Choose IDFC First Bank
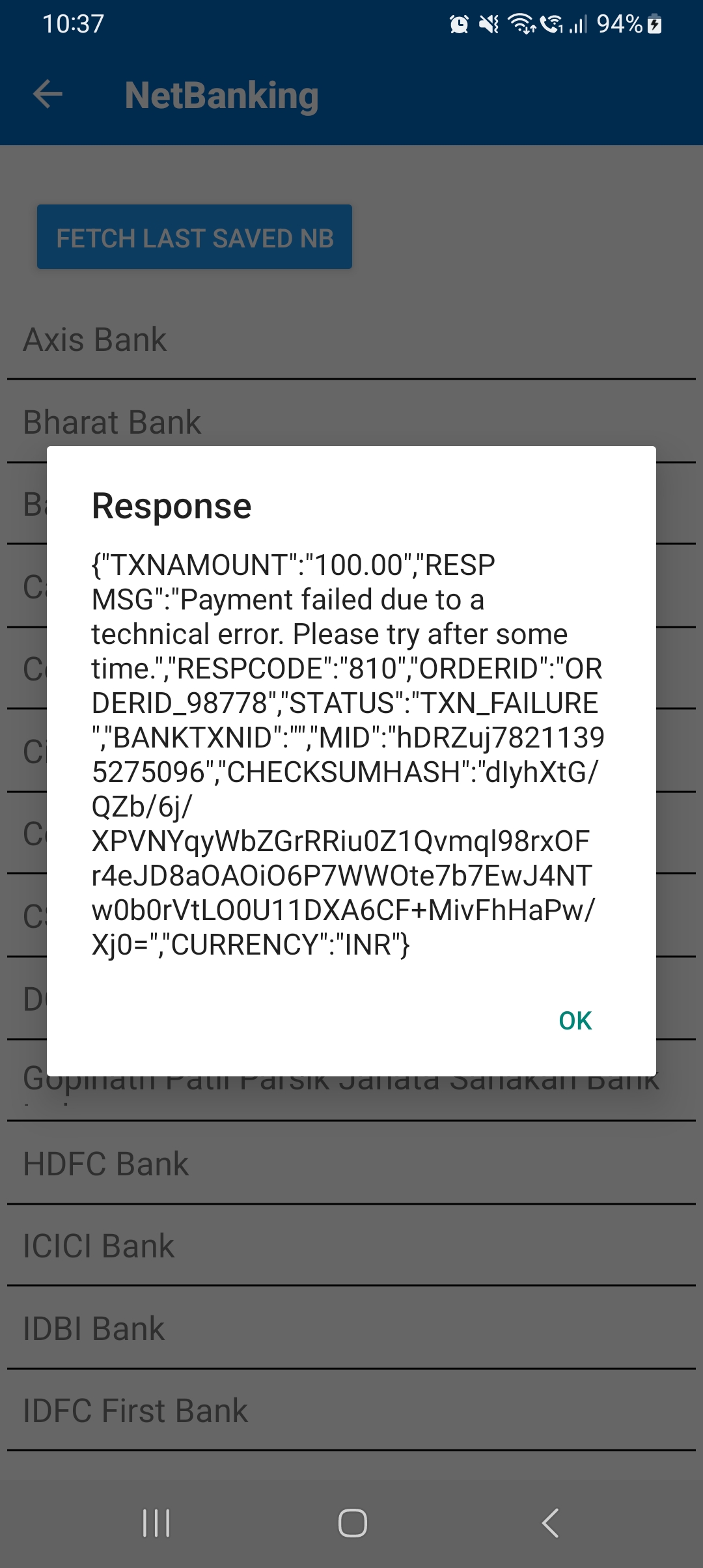The image size is (703, 1568). click(135, 1411)
